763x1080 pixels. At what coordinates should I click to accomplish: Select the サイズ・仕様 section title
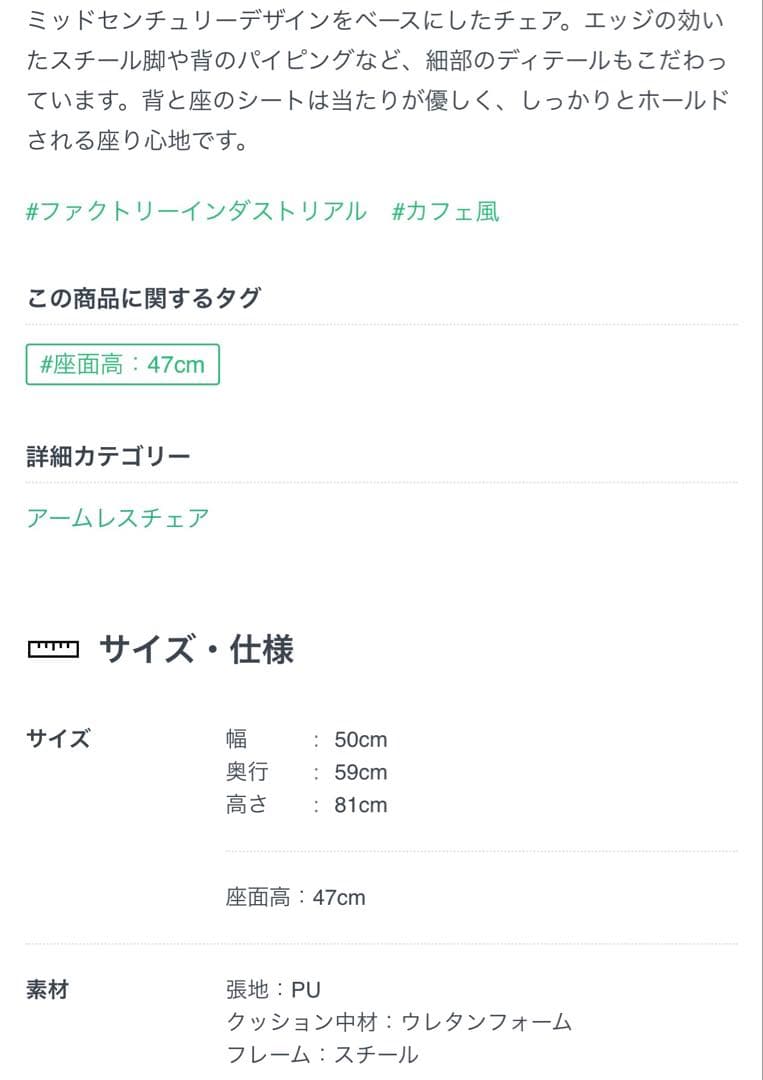[x=194, y=648]
